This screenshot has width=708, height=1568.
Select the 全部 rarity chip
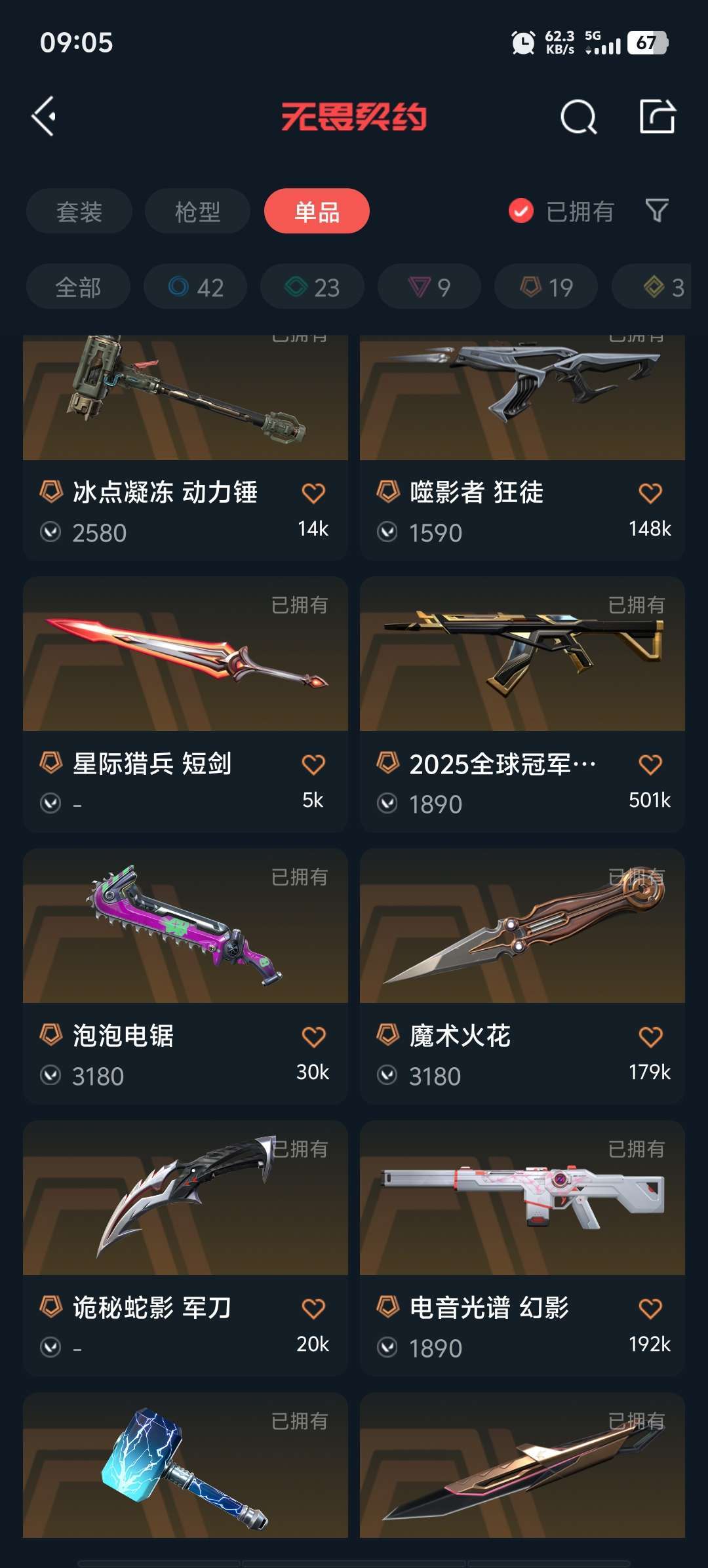[78, 287]
